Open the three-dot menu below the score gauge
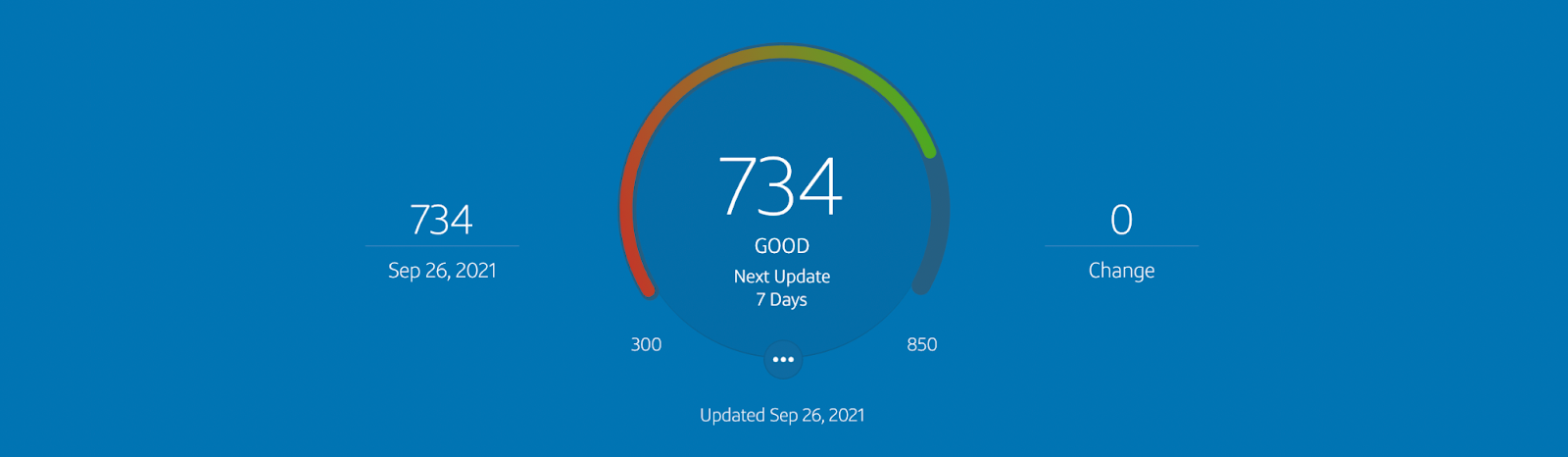The height and width of the screenshot is (457, 1568). (783, 359)
